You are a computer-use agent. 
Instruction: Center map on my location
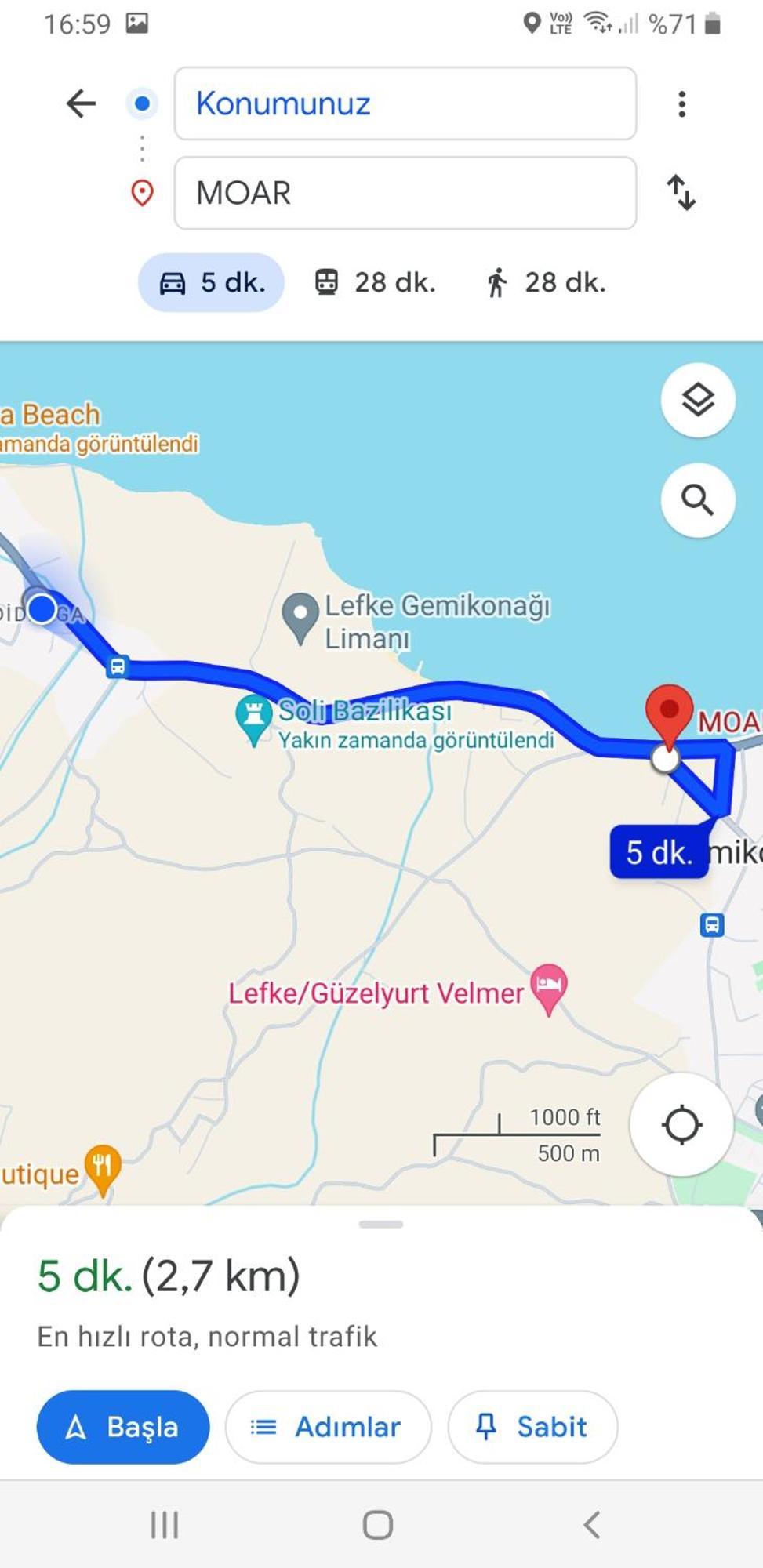[x=681, y=1125]
